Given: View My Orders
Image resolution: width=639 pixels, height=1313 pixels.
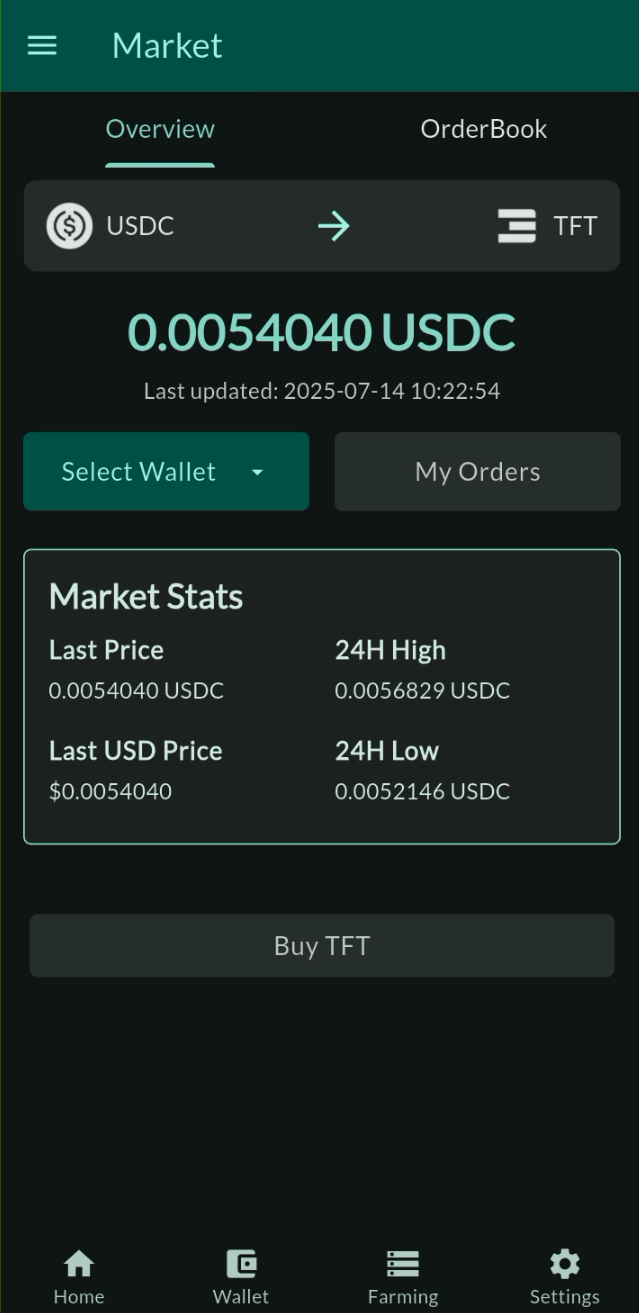Looking at the screenshot, I should coord(477,472).
